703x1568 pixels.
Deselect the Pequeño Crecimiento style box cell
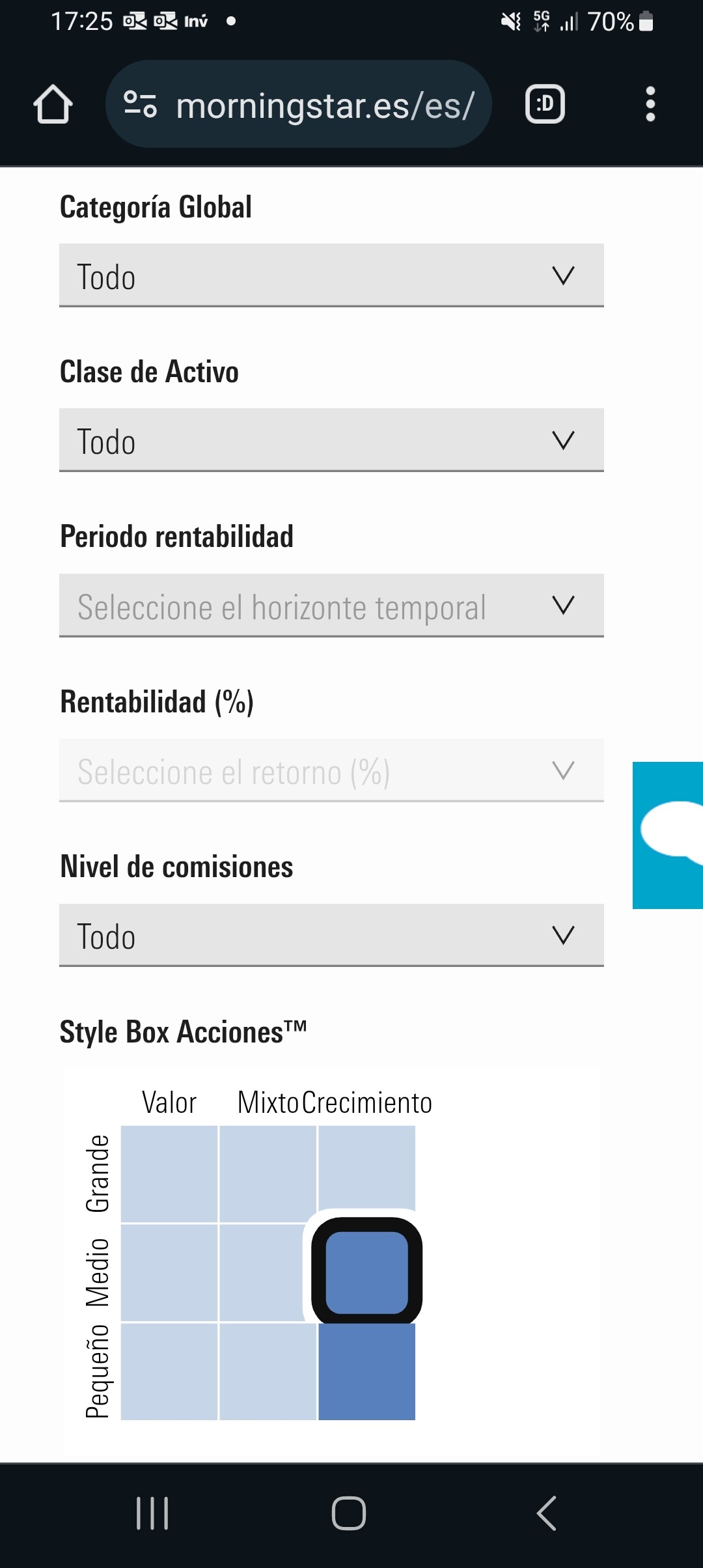pos(366,1372)
